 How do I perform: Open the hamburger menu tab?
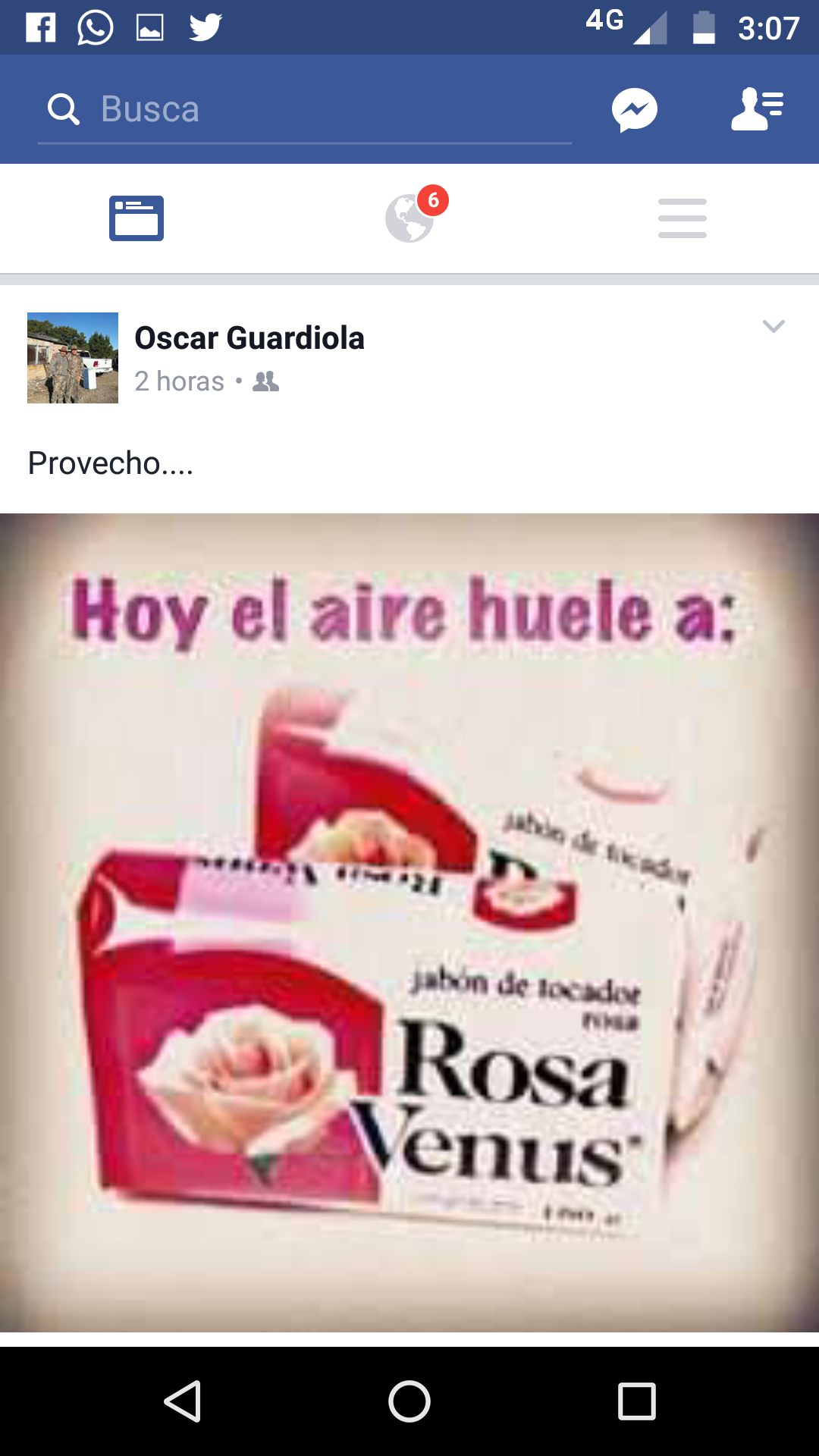[682, 218]
